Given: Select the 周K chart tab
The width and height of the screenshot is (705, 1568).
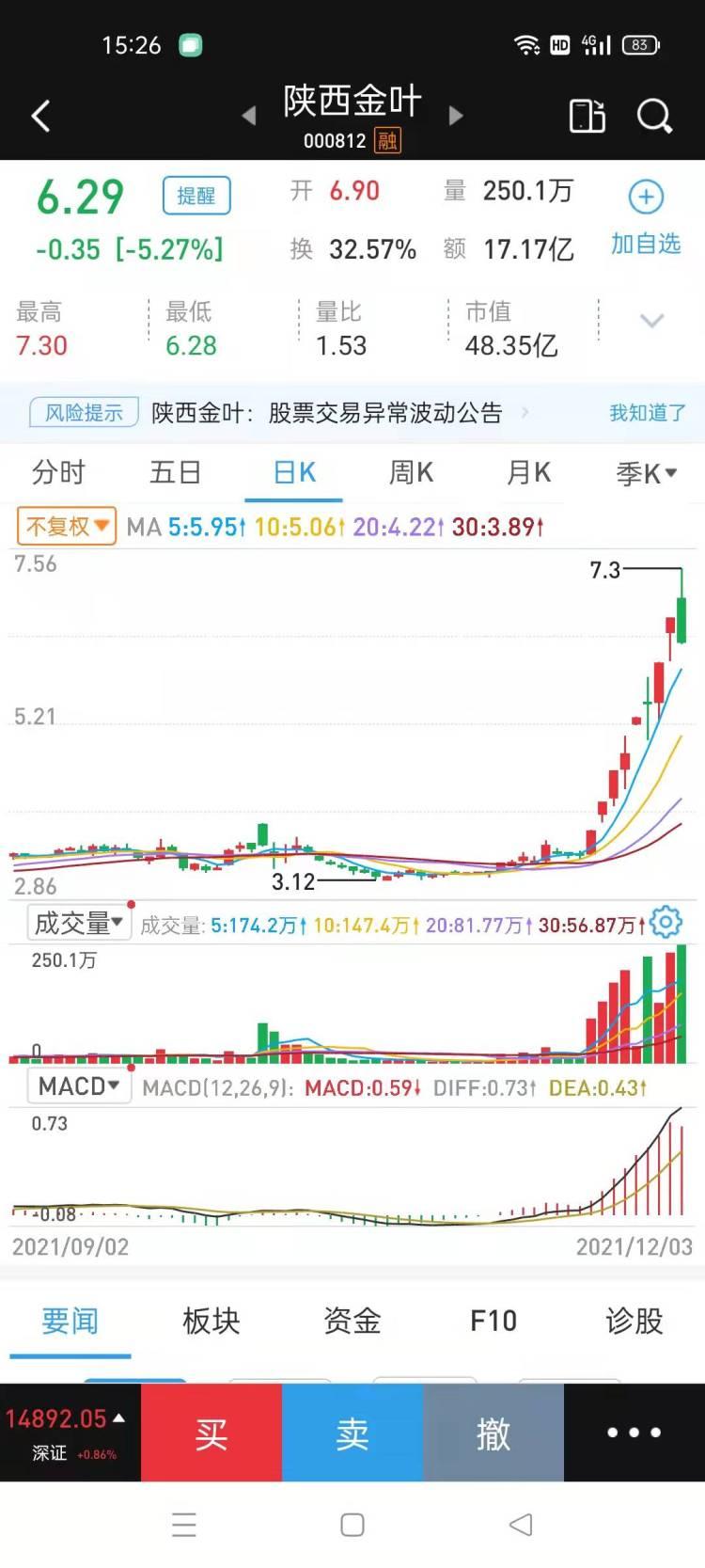Looking at the screenshot, I should [x=411, y=472].
